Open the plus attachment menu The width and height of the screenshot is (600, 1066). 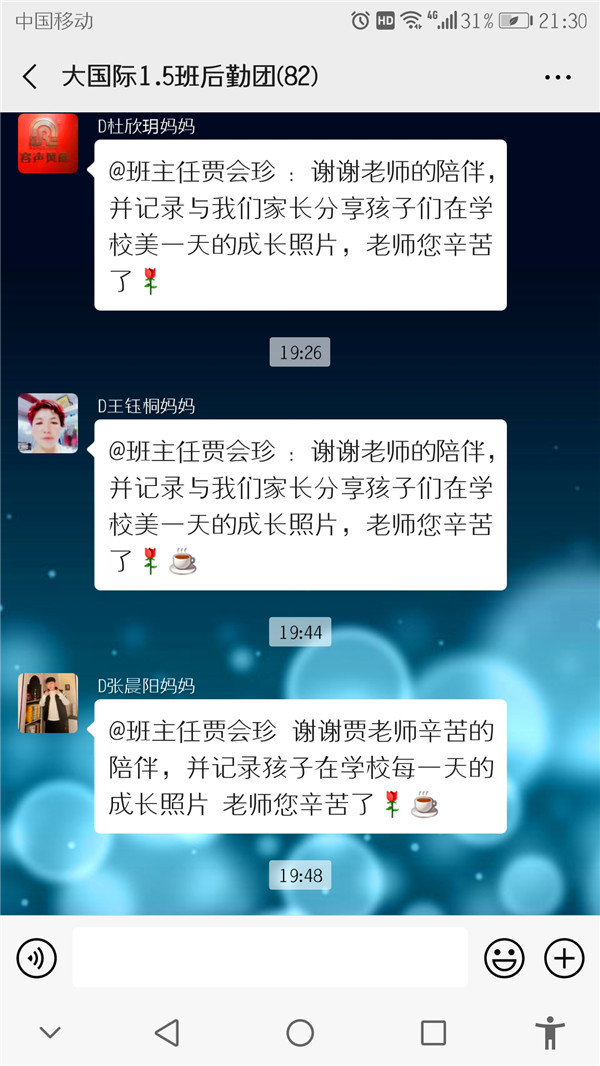(x=564, y=958)
